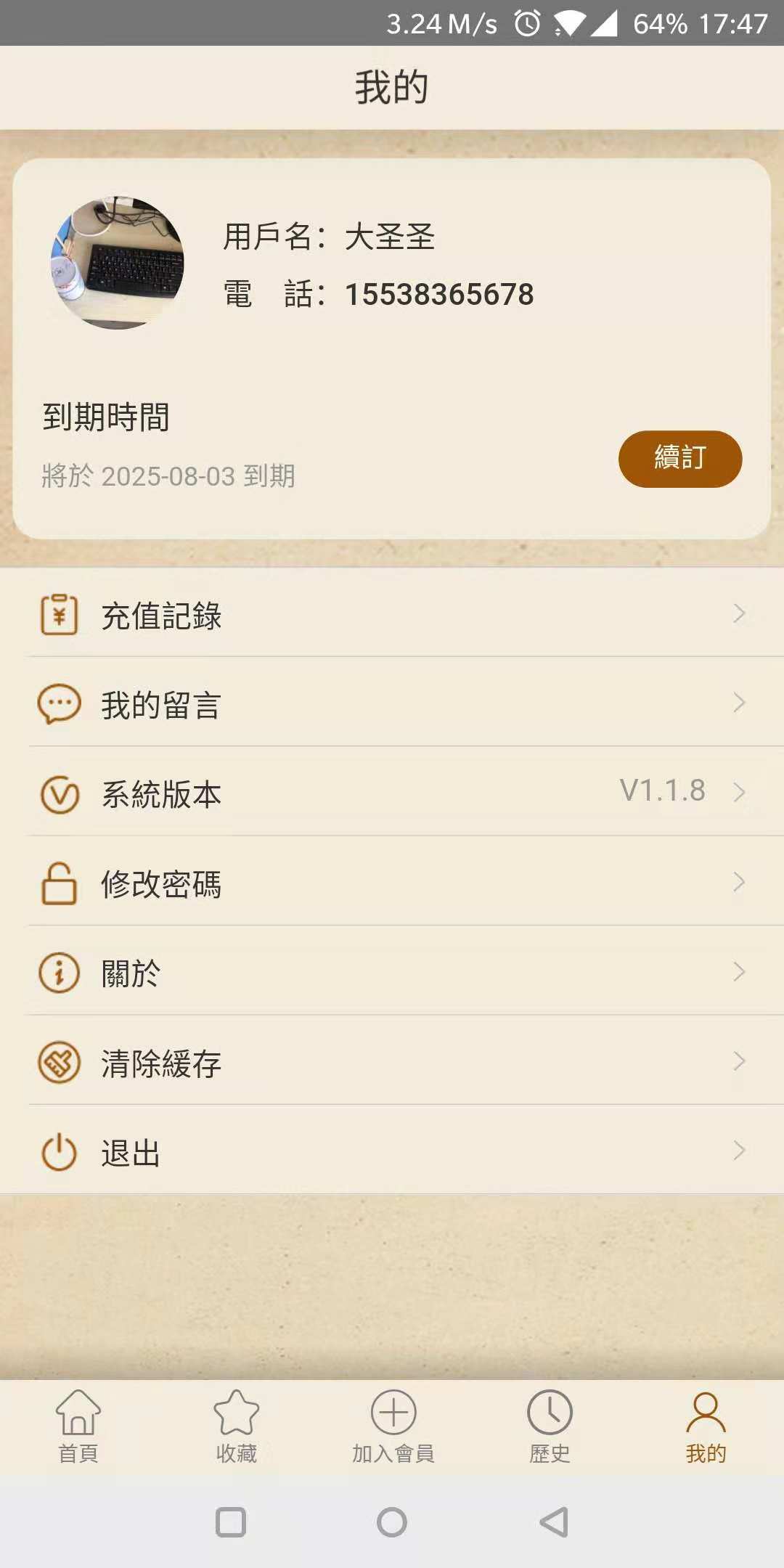The image size is (784, 1568).
Task: Select the 我的留言 message bubble icon
Action: 58,703
